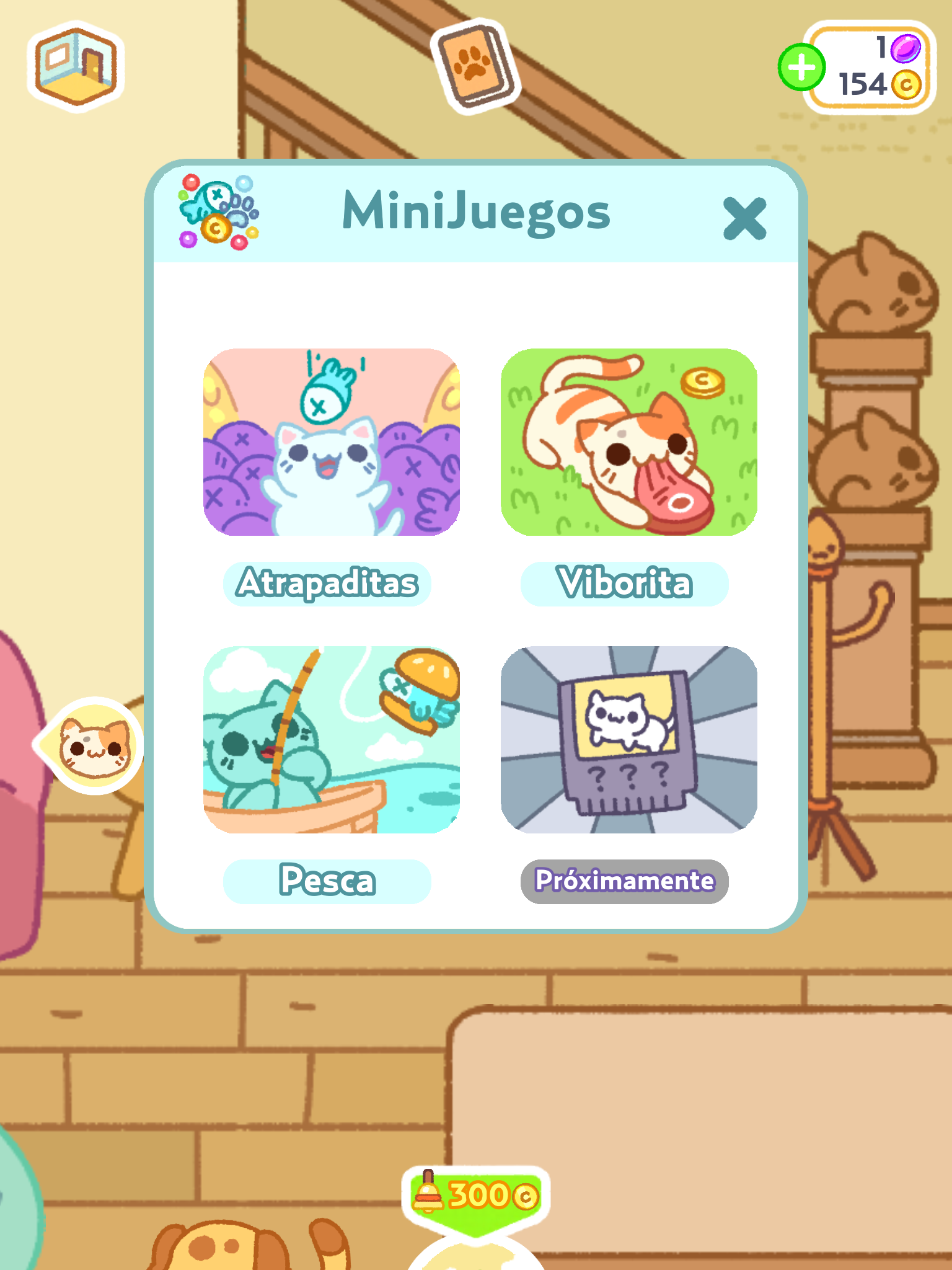This screenshot has width=952, height=1270.
Task: Close the MiniJuegos dialog
Action: [x=744, y=218]
